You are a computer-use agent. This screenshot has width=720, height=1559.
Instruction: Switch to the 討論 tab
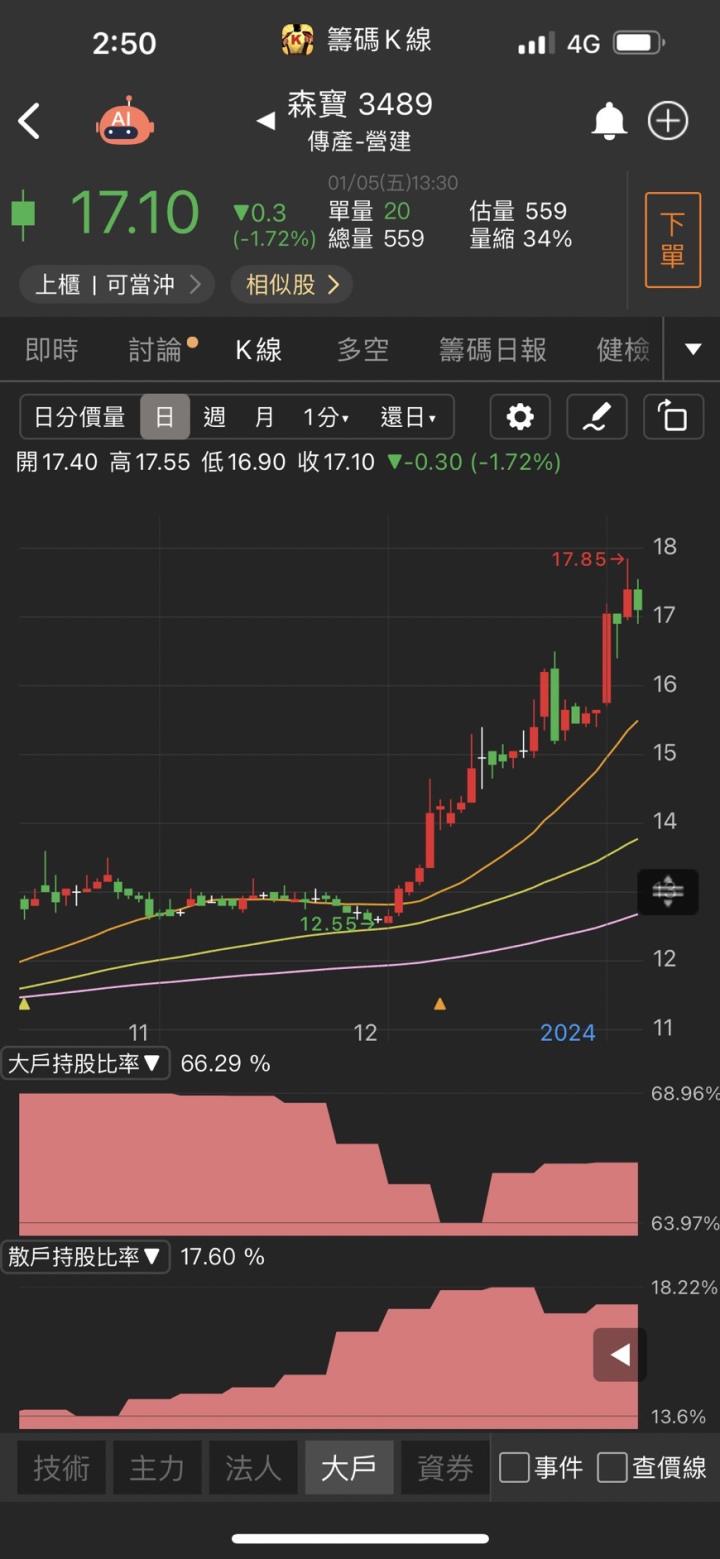(x=157, y=349)
